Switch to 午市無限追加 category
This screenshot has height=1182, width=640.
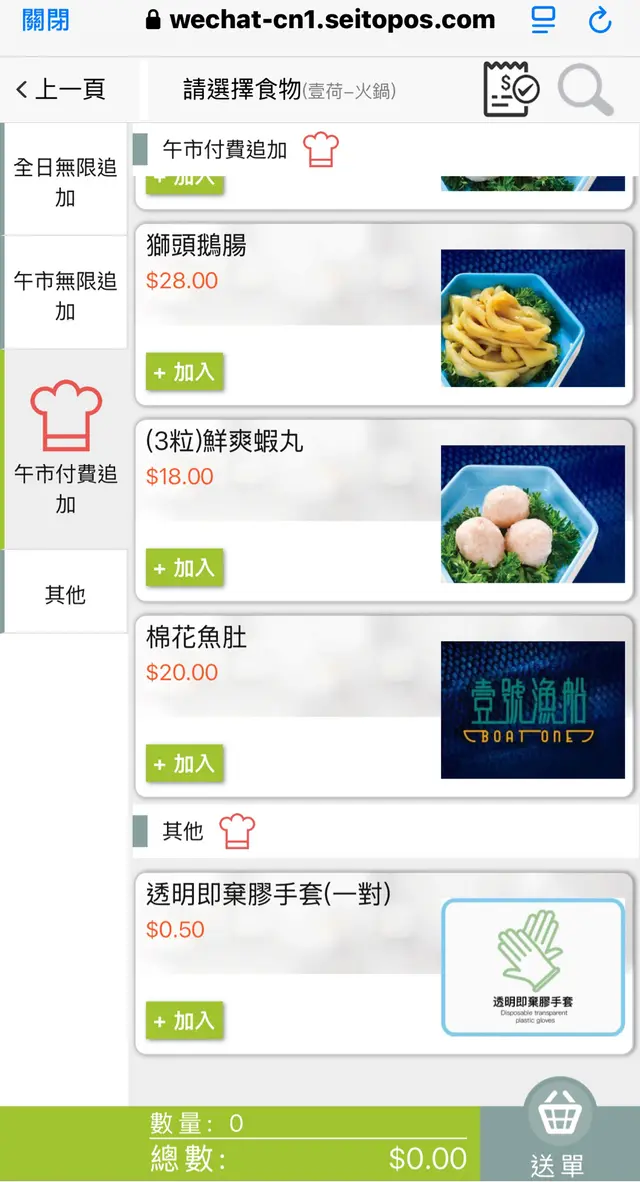[66, 295]
